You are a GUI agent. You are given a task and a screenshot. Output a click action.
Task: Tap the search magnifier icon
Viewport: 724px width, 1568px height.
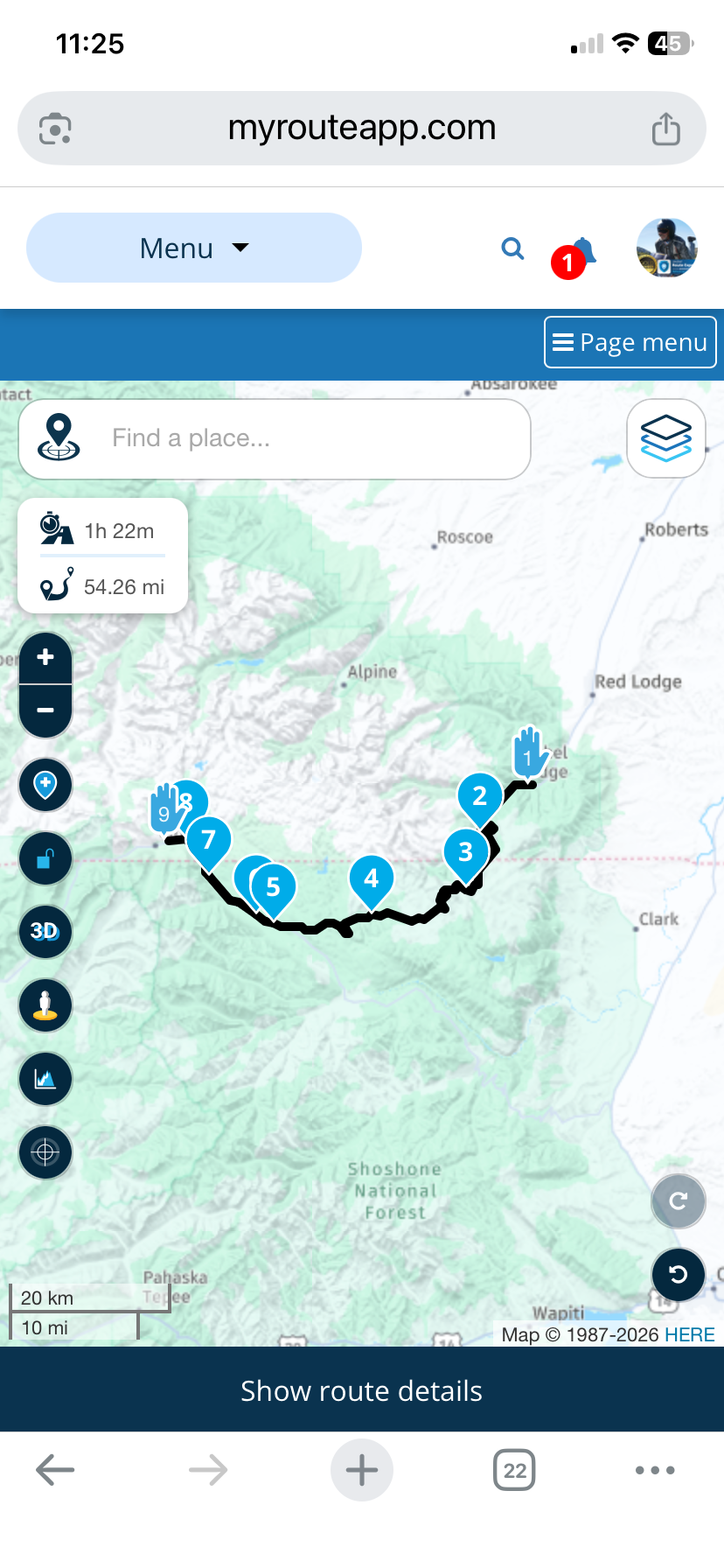click(512, 249)
